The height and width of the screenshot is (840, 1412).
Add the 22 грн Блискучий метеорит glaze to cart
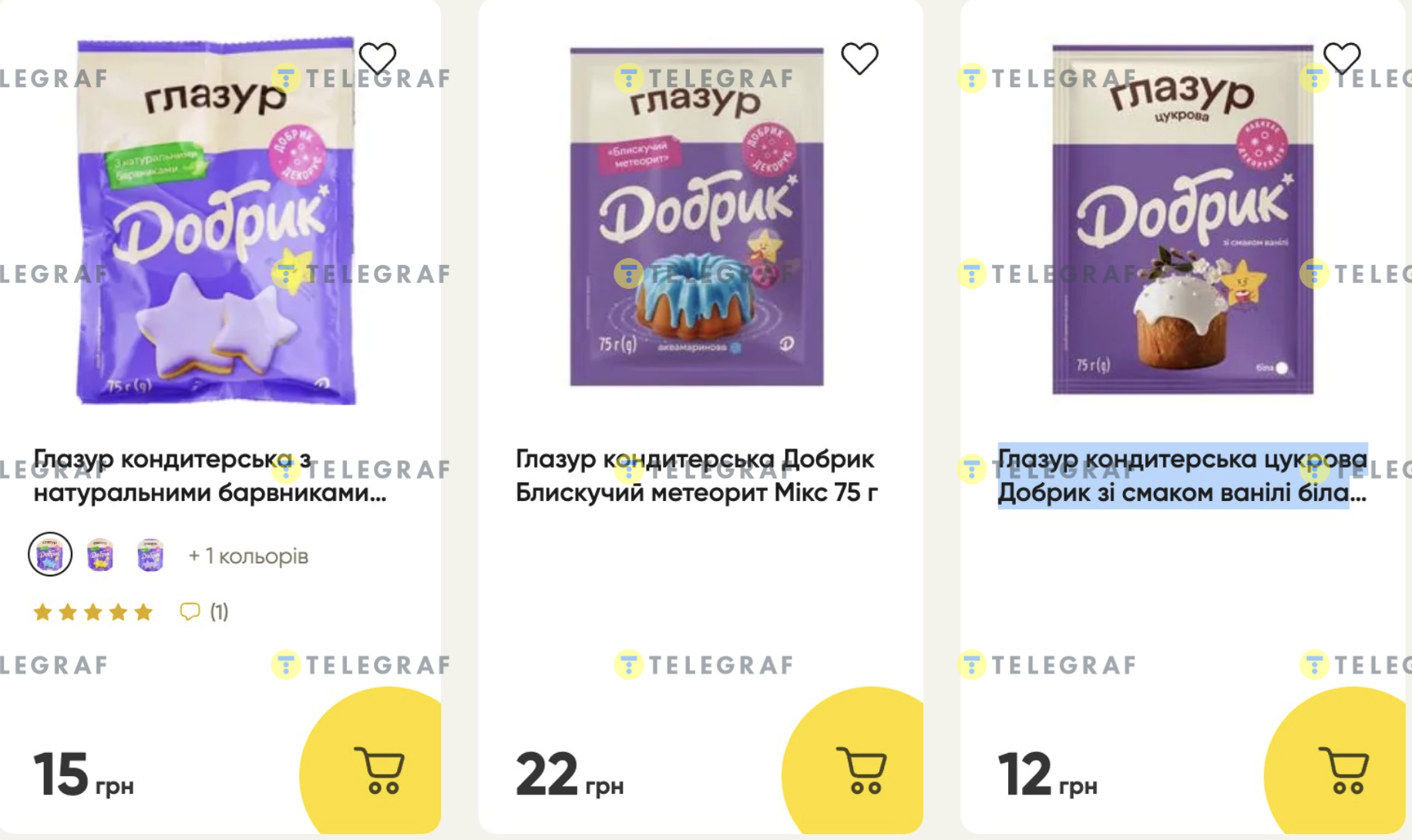(862, 769)
